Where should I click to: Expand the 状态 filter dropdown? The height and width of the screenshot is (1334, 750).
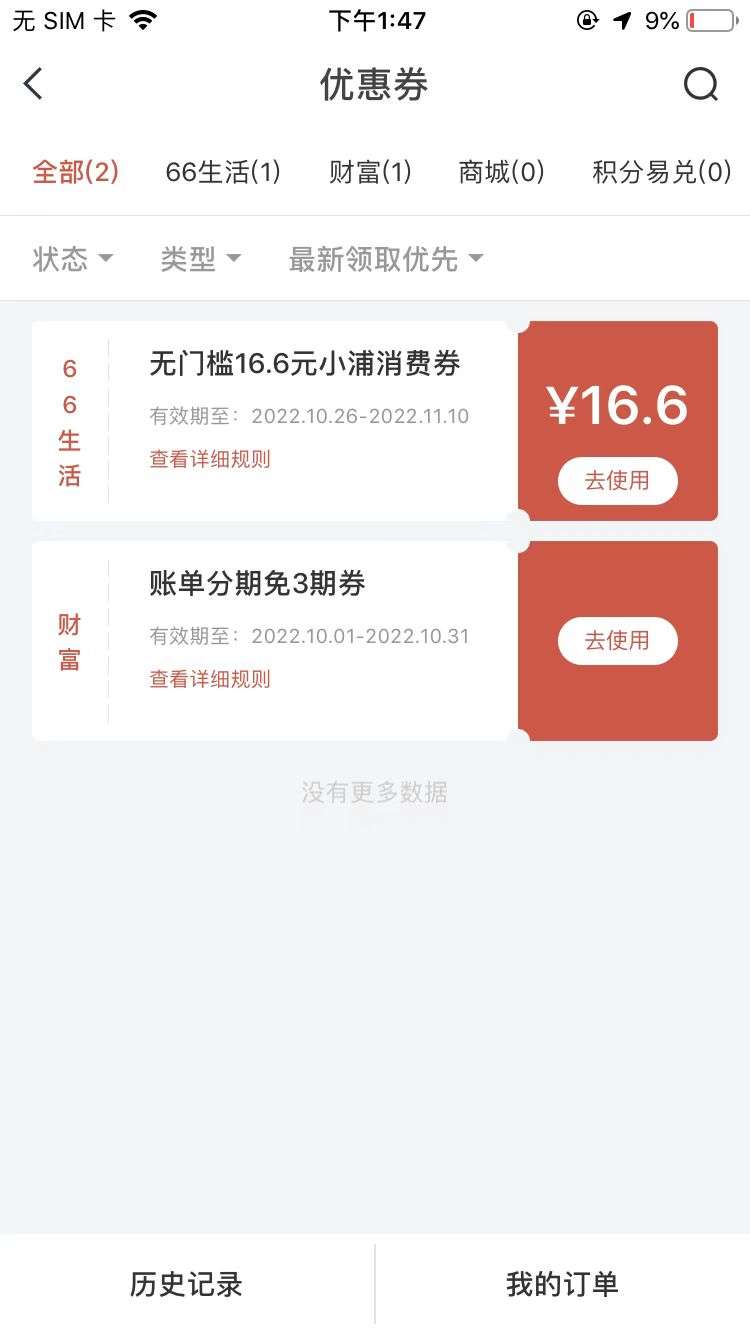coord(73,259)
